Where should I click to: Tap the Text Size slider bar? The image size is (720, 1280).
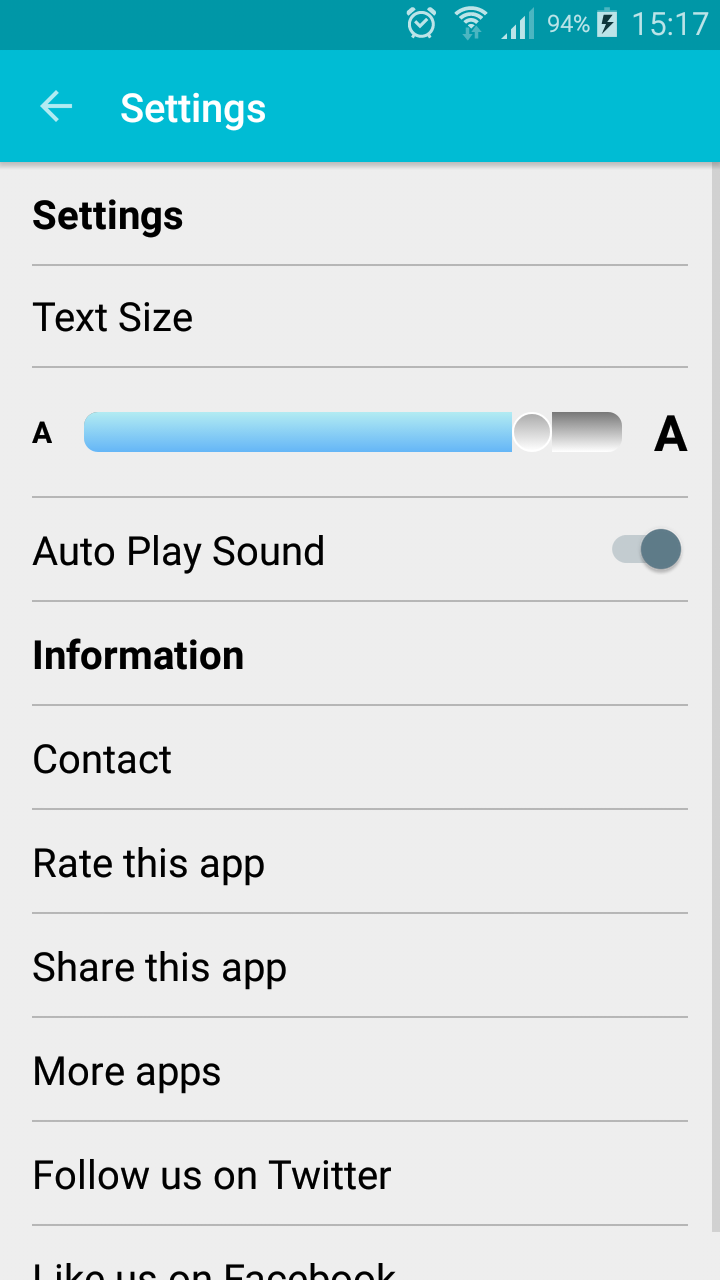[352, 432]
